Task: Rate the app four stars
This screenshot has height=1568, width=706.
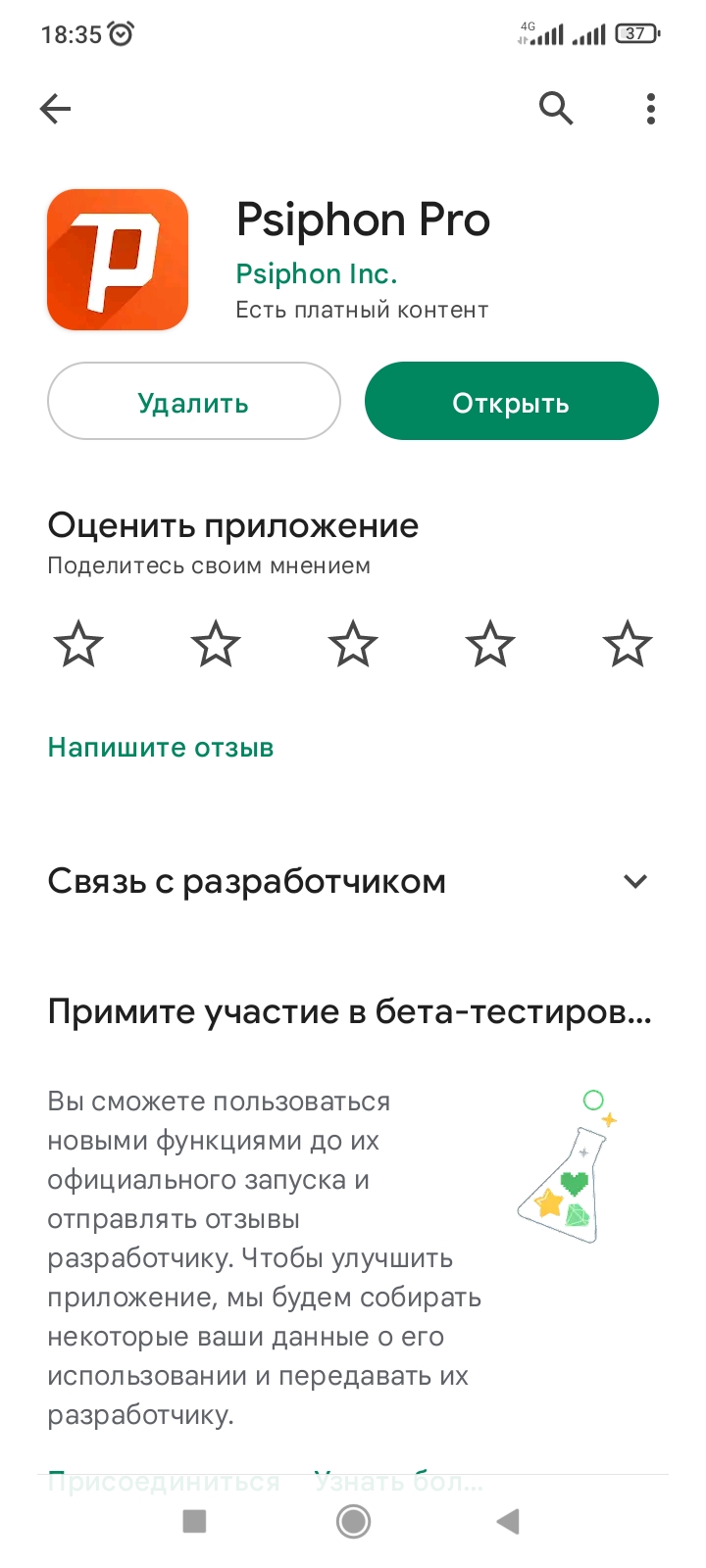Action: (x=490, y=645)
